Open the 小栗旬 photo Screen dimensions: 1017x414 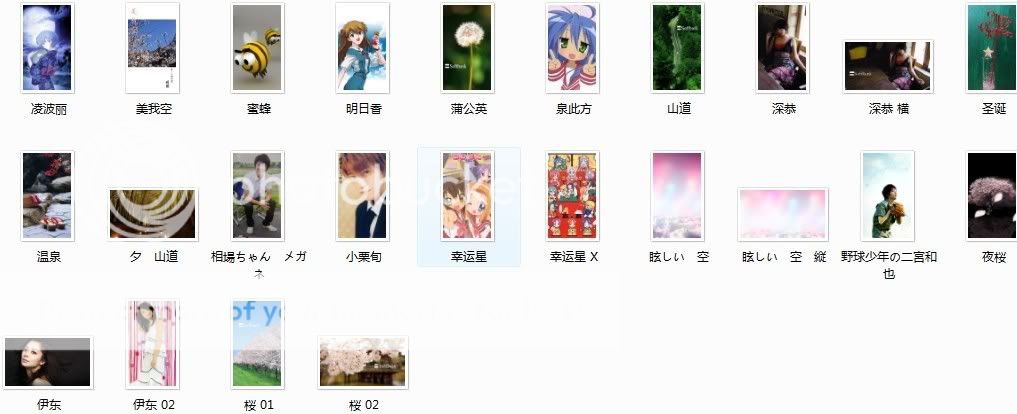pos(362,196)
